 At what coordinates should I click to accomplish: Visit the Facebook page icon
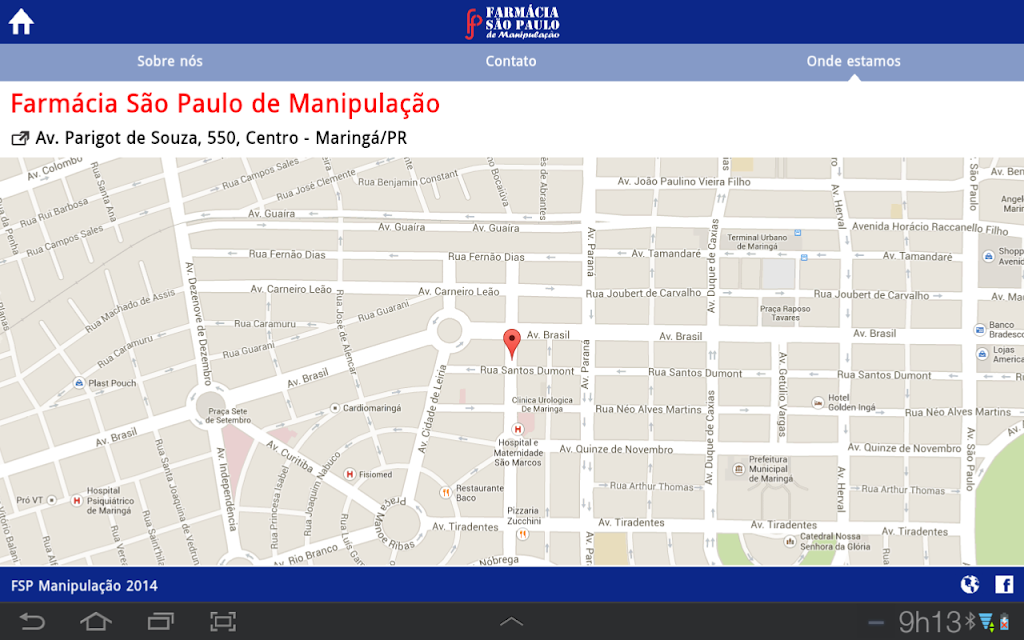[1004, 584]
